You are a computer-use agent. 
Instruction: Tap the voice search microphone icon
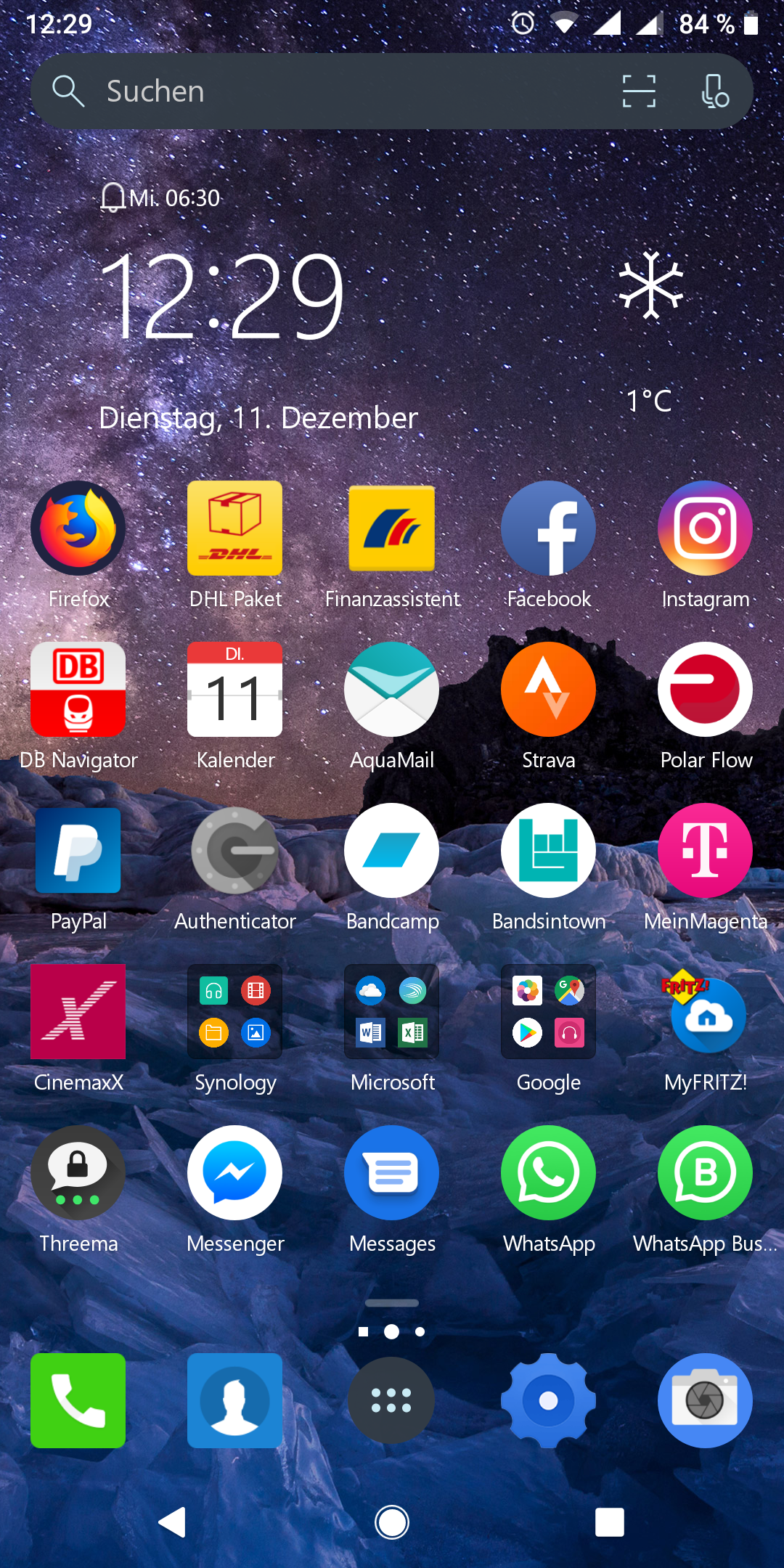click(x=715, y=91)
